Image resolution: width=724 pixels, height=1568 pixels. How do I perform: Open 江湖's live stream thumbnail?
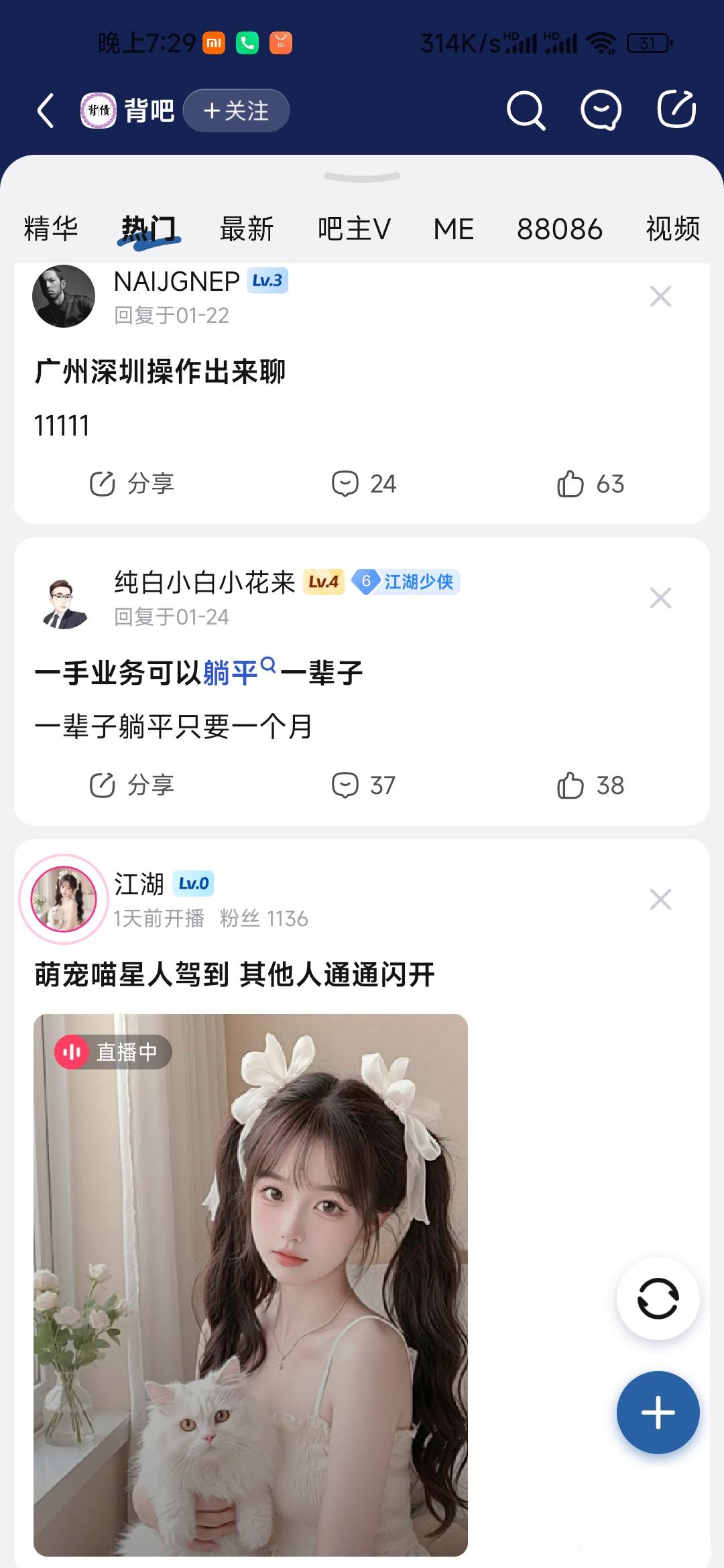point(251,1285)
